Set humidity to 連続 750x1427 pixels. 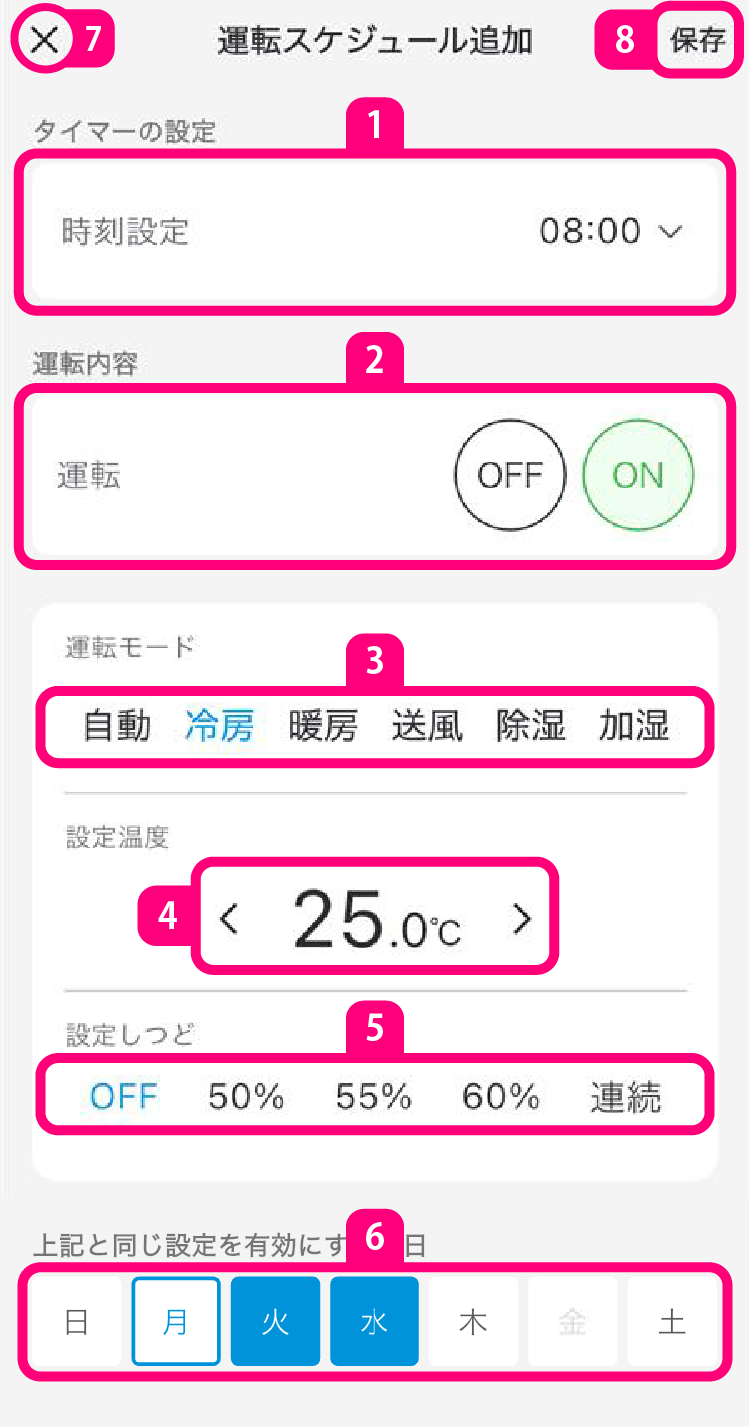tap(626, 1097)
